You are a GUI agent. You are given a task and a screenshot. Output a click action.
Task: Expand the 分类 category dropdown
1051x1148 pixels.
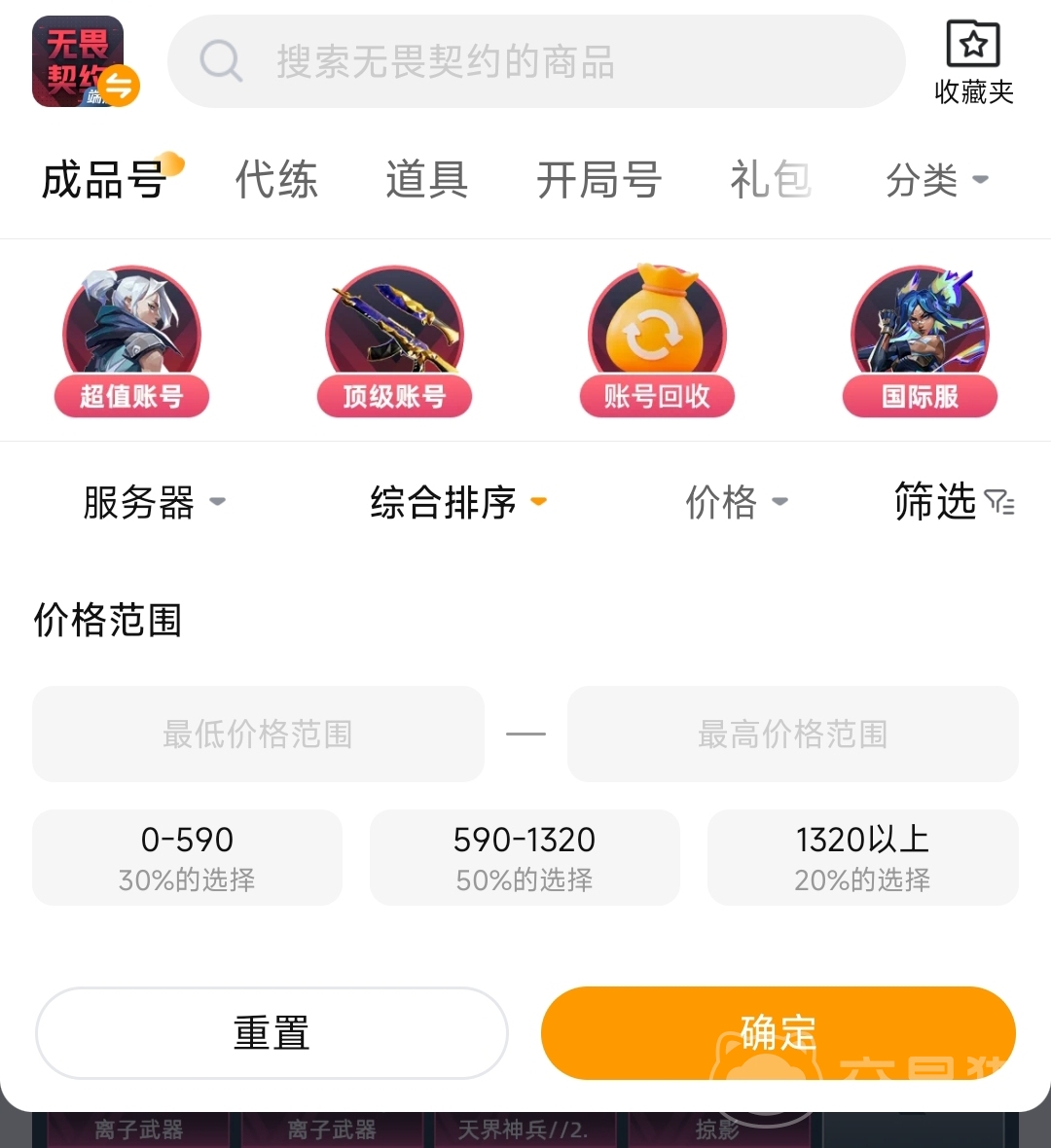point(936,180)
